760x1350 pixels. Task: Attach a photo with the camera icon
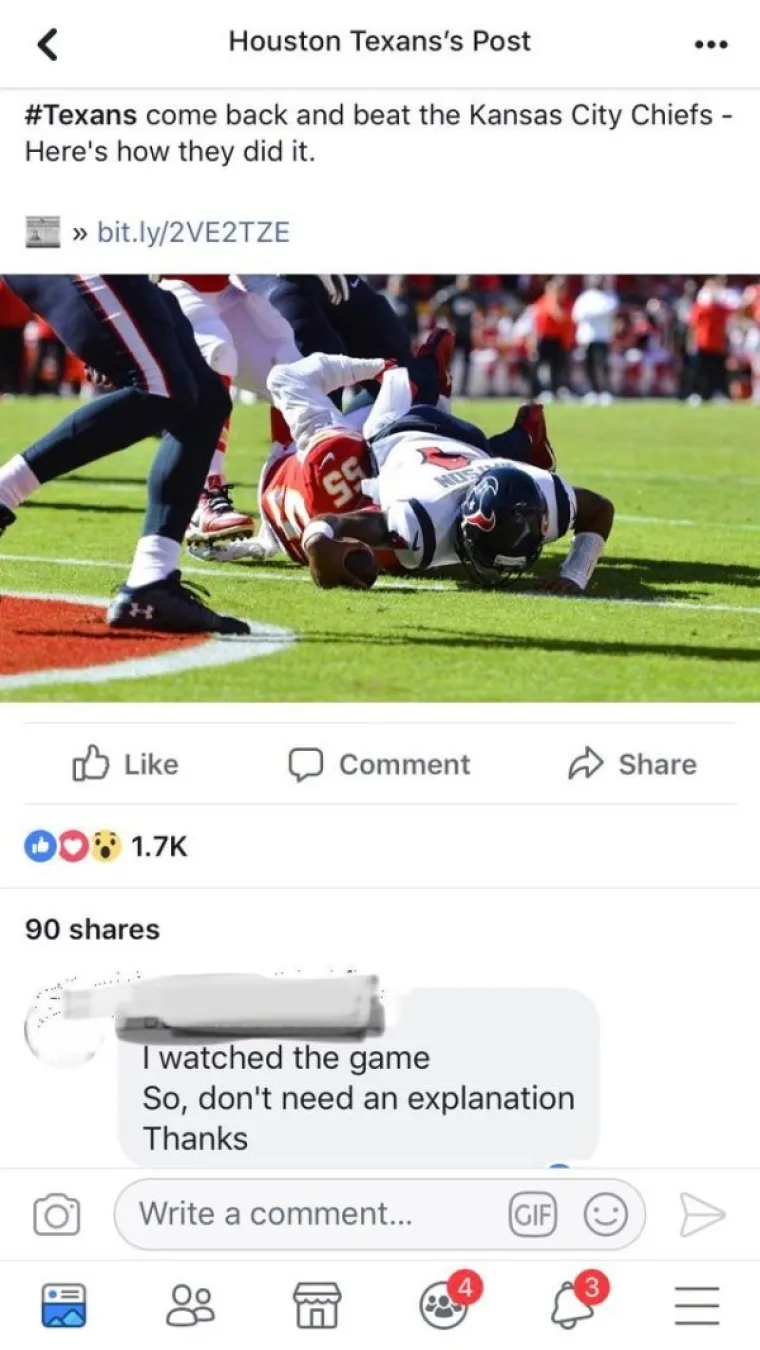(x=57, y=1214)
